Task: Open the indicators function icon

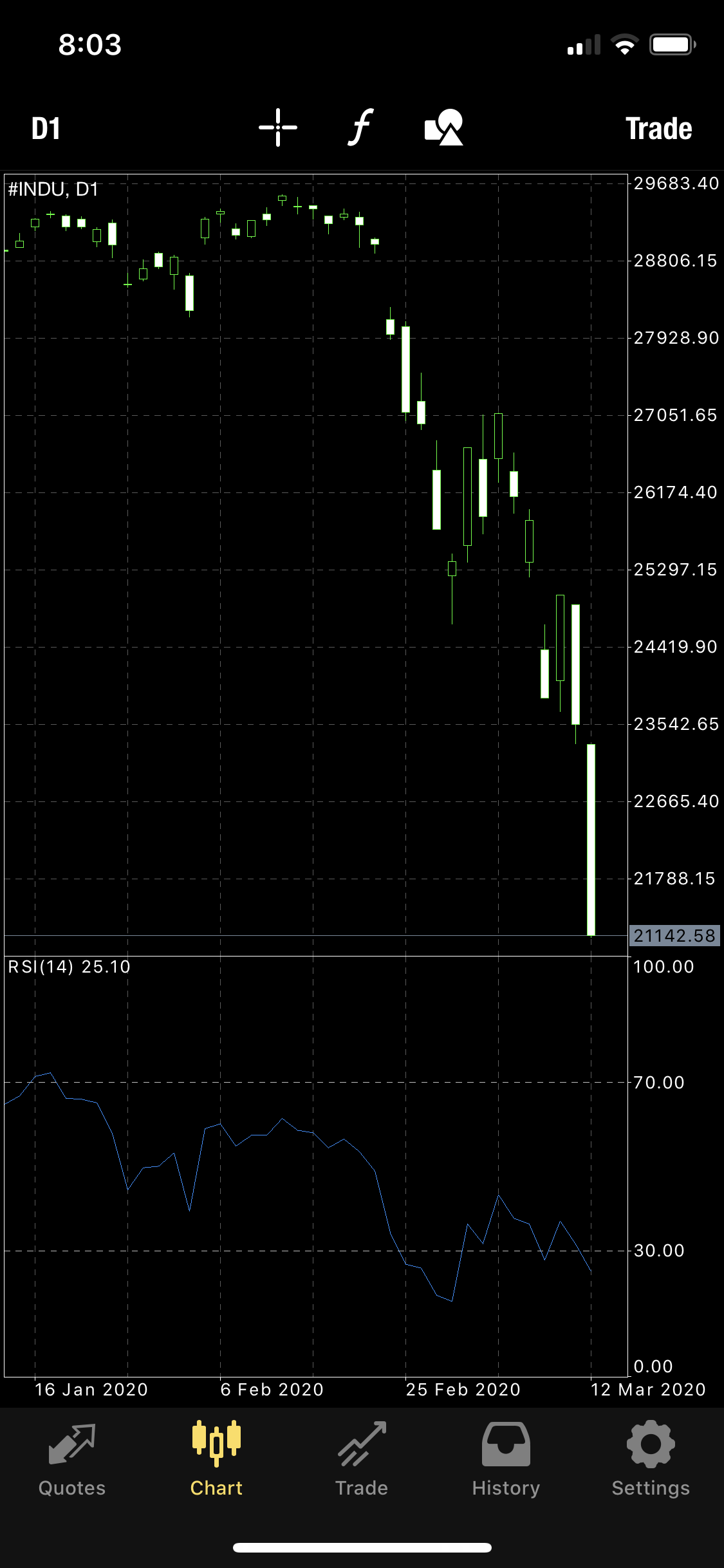Action: (361, 127)
